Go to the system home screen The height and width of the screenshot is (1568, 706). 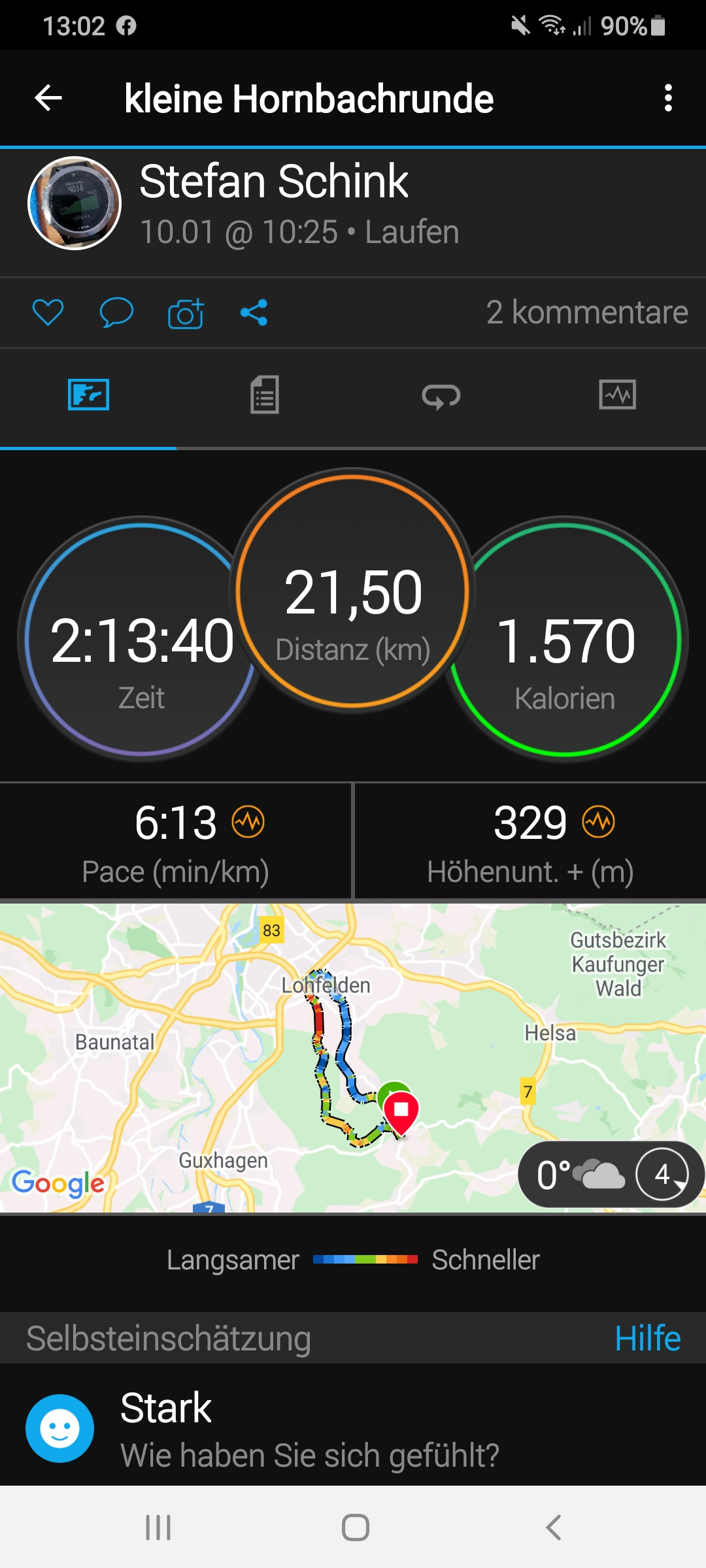tap(355, 1527)
